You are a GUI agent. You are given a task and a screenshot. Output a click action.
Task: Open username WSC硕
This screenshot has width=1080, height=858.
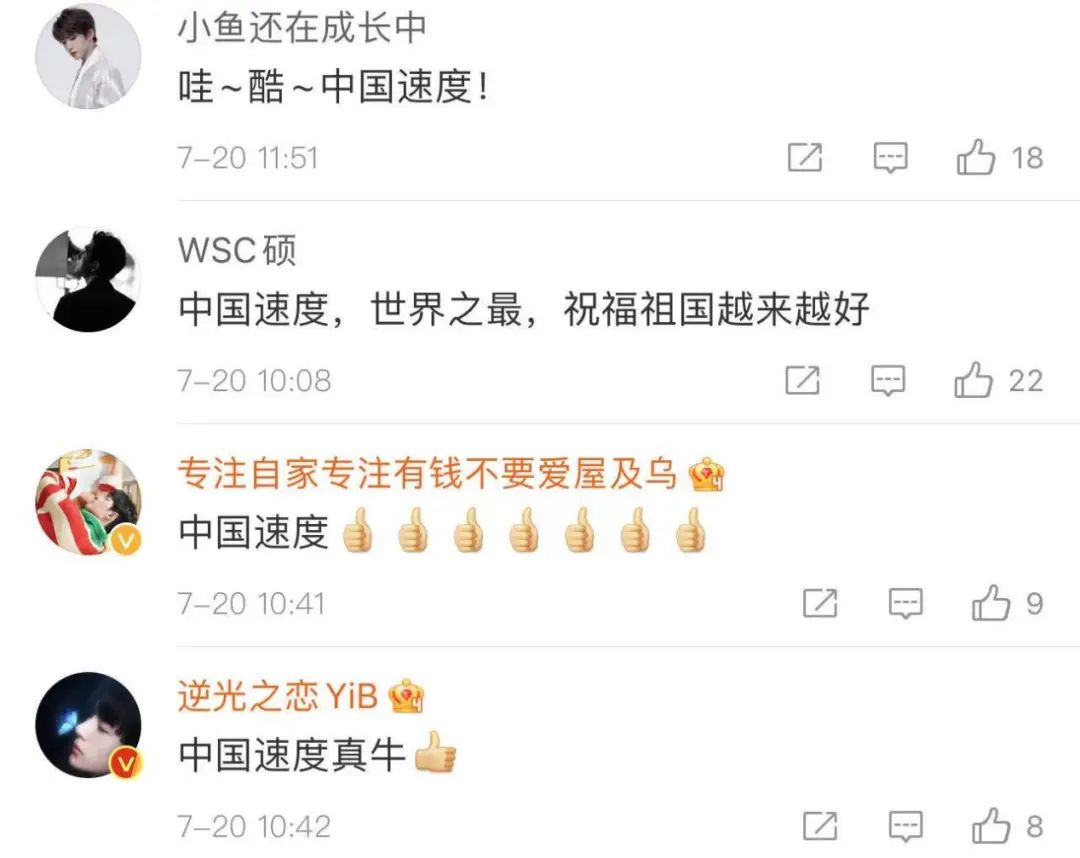point(237,250)
